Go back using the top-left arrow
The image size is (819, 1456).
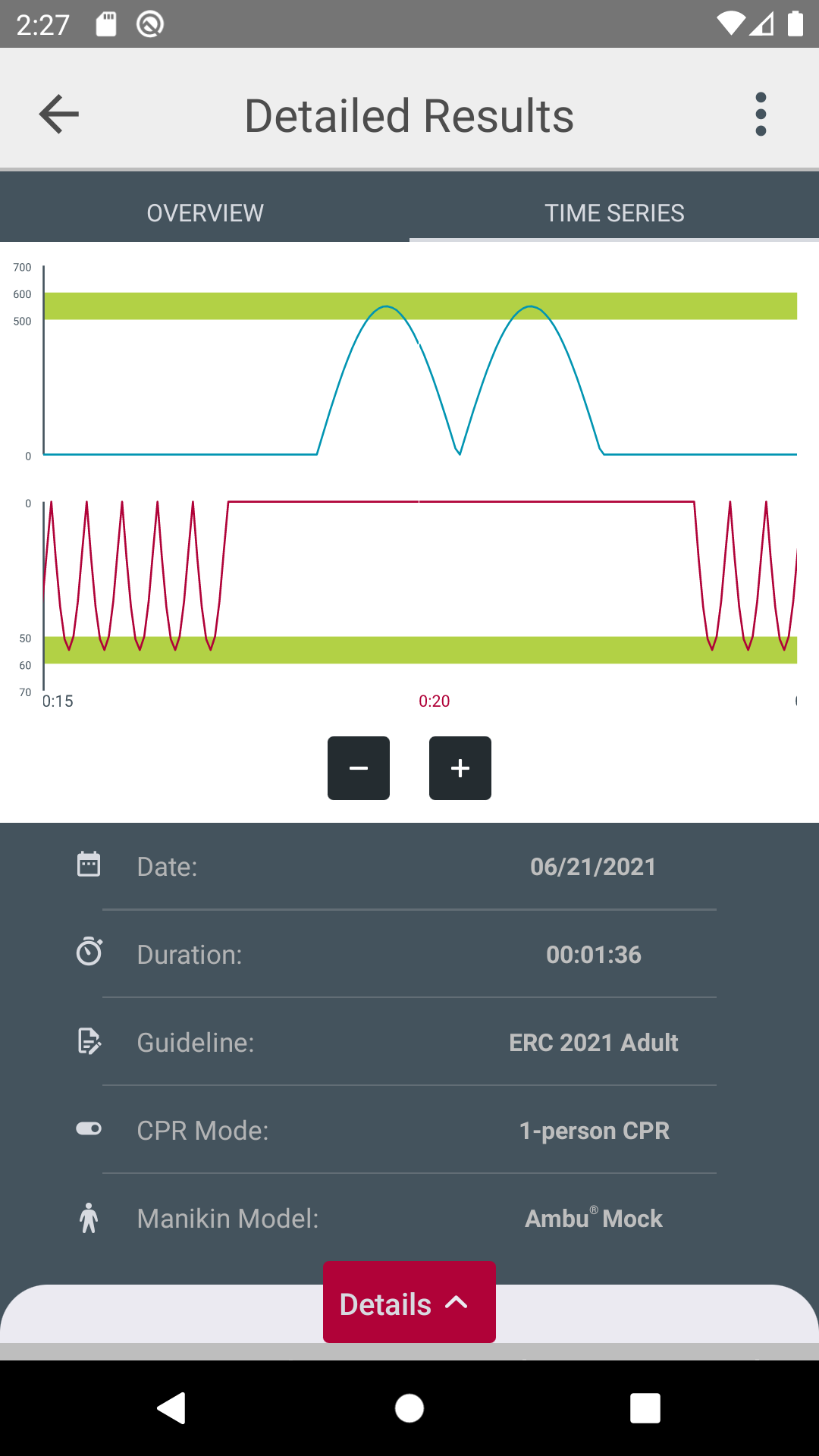tap(59, 115)
